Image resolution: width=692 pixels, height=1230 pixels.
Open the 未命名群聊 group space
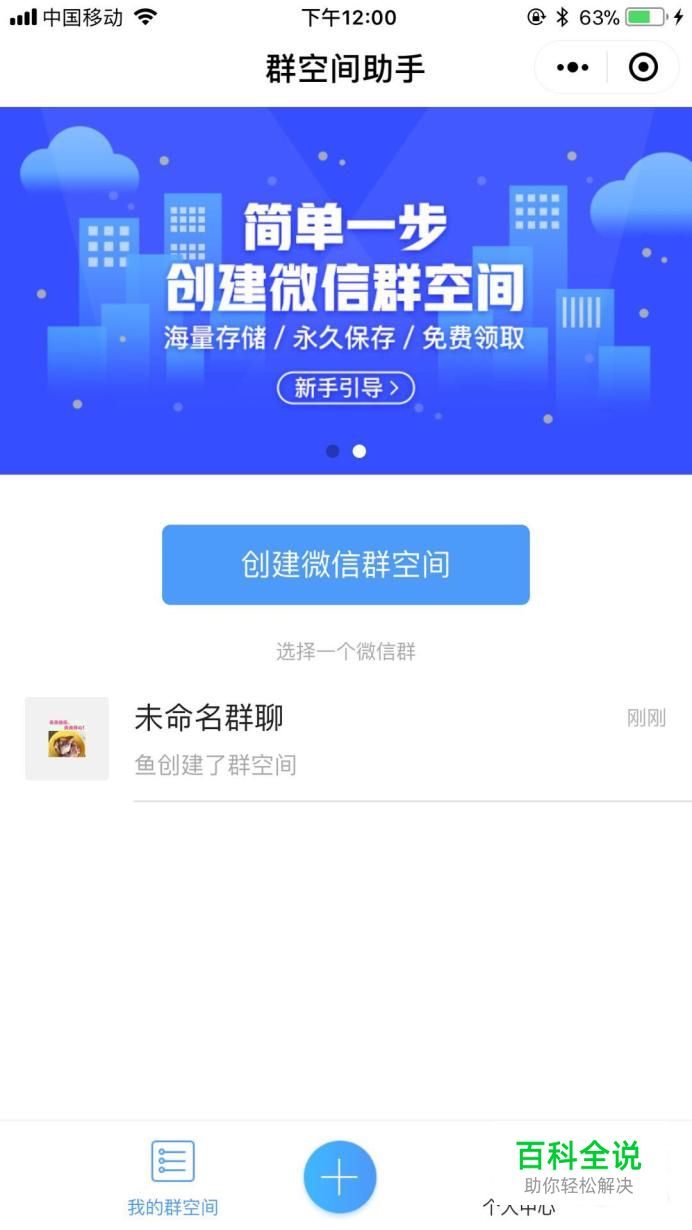coord(346,740)
